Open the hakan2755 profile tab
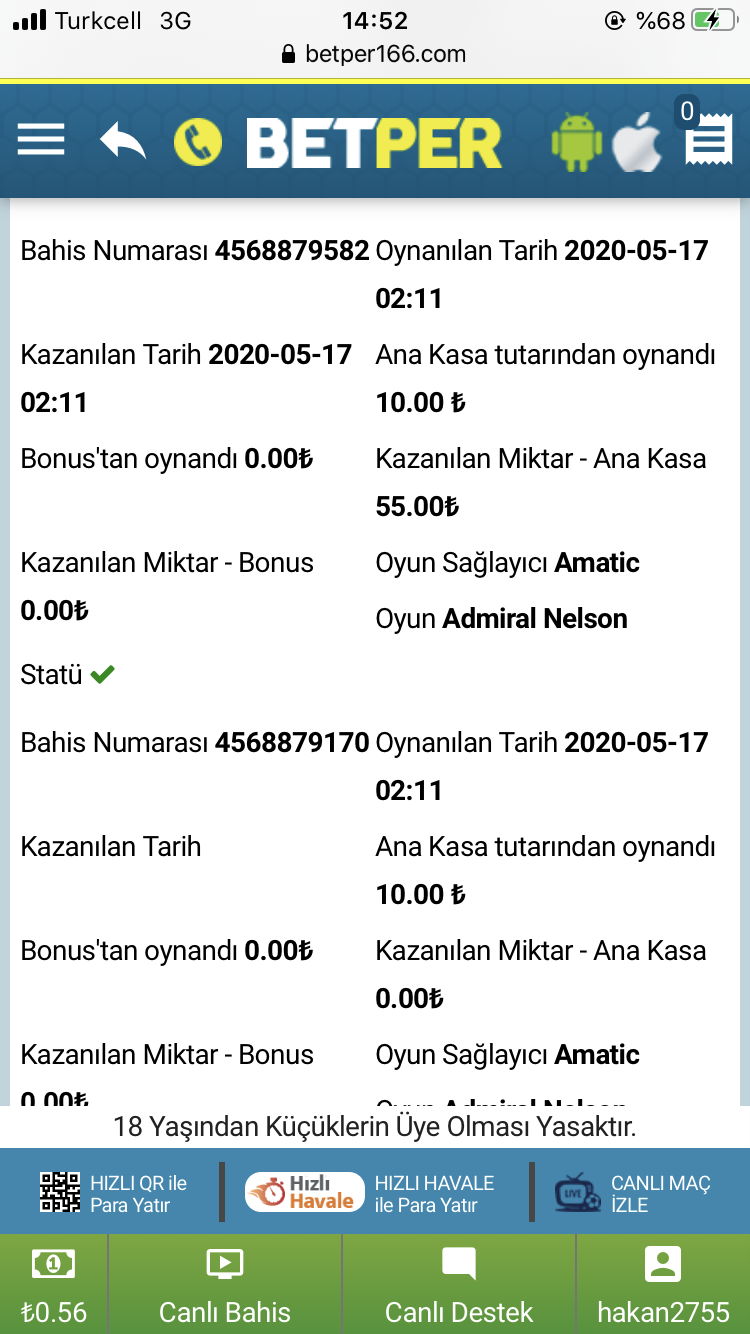Viewport: 750px width, 1334px height. click(x=664, y=1284)
